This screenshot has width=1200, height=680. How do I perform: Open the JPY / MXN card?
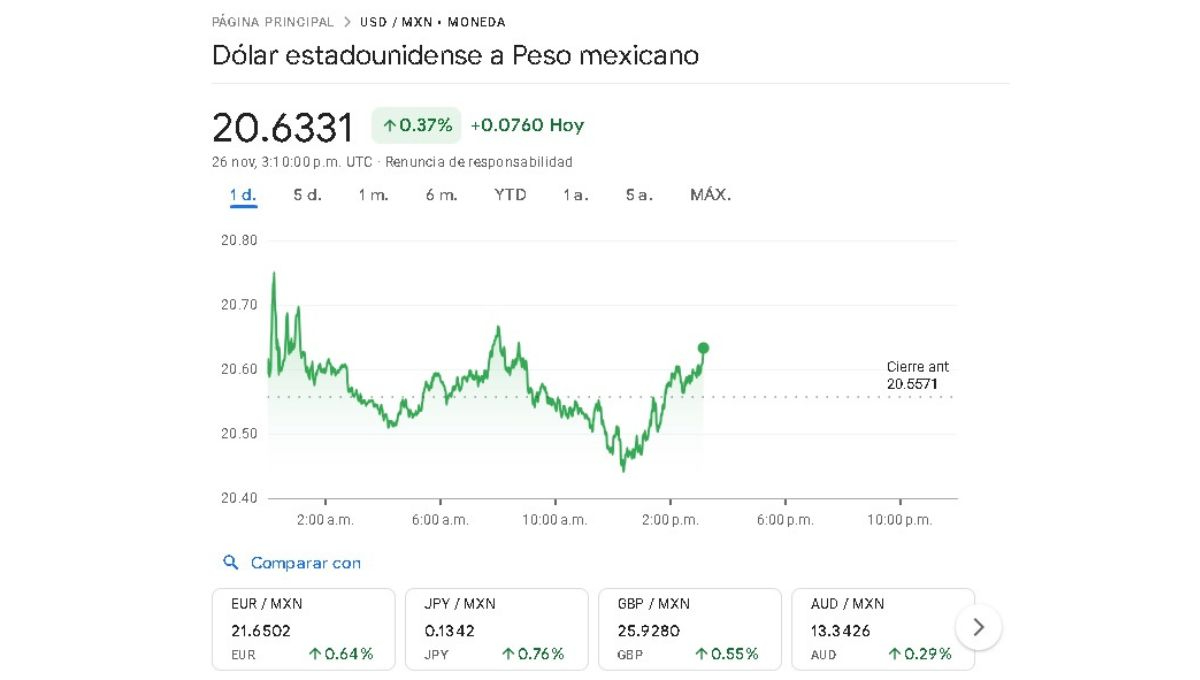[x=496, y=629]
